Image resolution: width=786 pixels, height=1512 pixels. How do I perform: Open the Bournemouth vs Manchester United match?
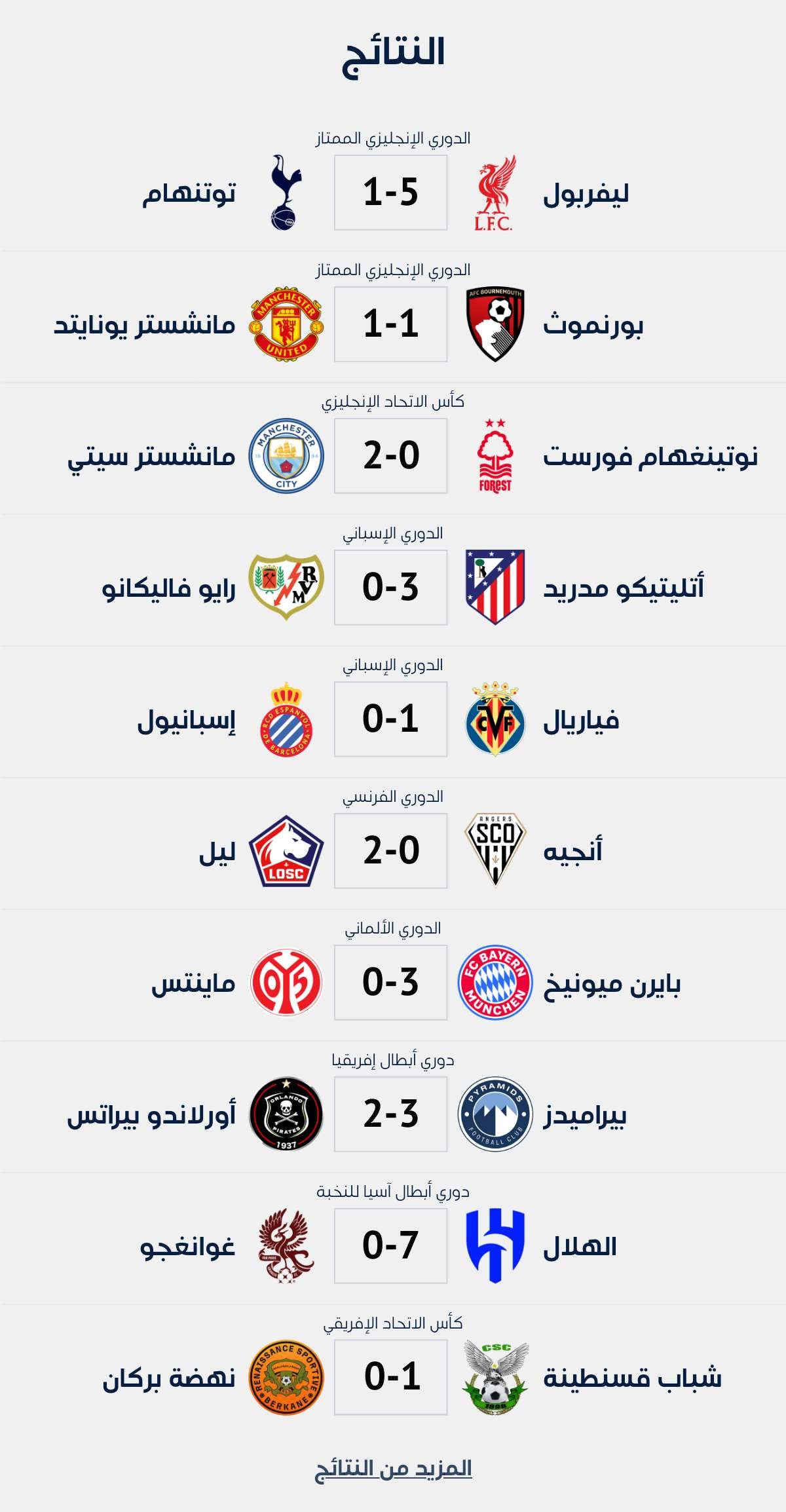pyautogui.click(x=391, y=324)
